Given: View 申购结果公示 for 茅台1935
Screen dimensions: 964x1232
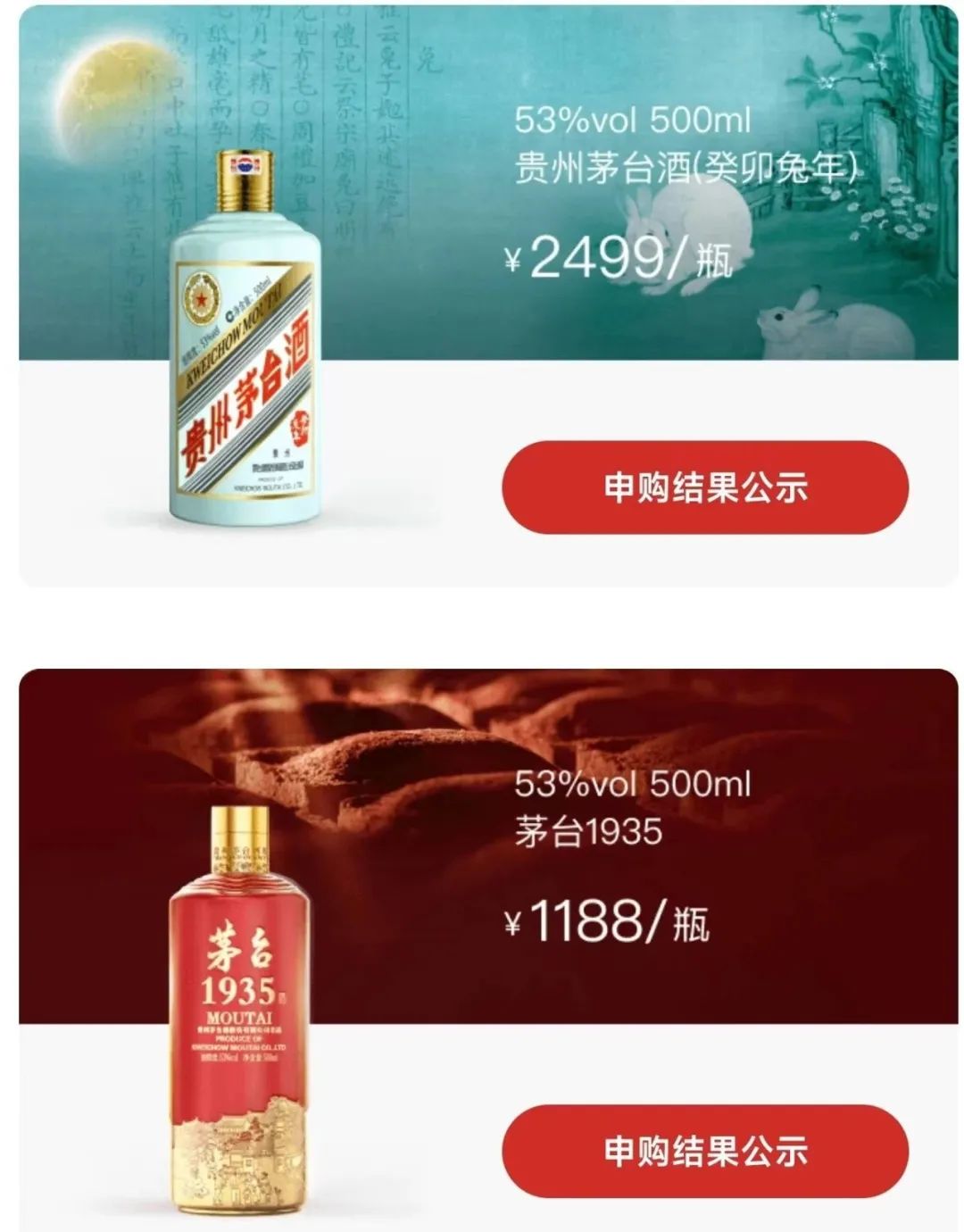Looking at the screenshot, I should point(705,1150).
